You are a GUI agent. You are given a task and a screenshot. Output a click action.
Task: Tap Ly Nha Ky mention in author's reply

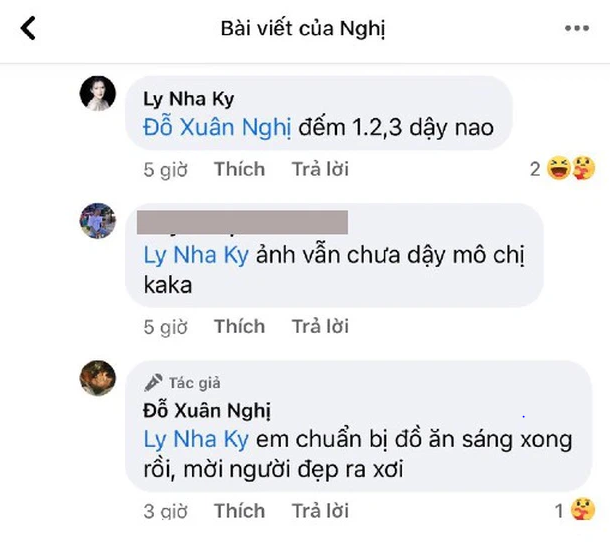pos(197,439)
